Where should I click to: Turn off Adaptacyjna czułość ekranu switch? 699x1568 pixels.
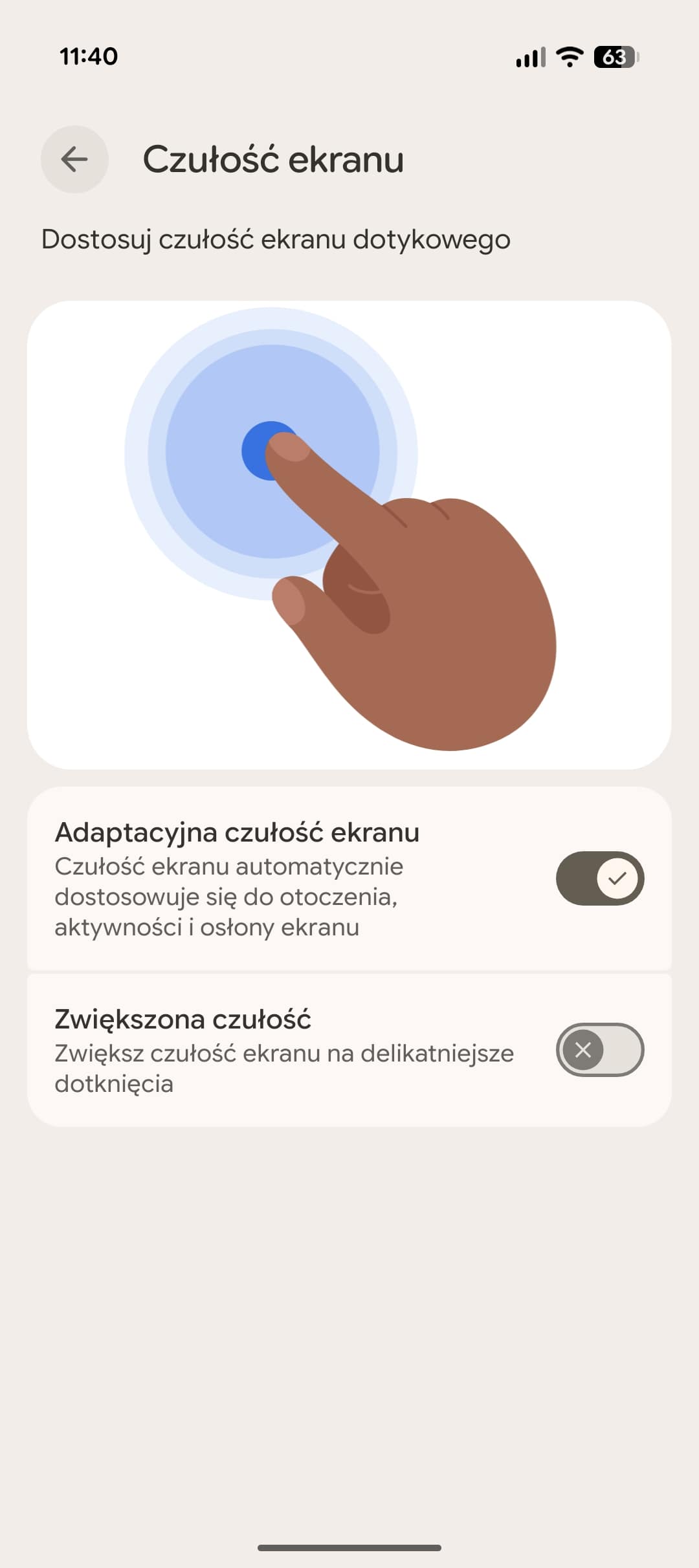599,878
